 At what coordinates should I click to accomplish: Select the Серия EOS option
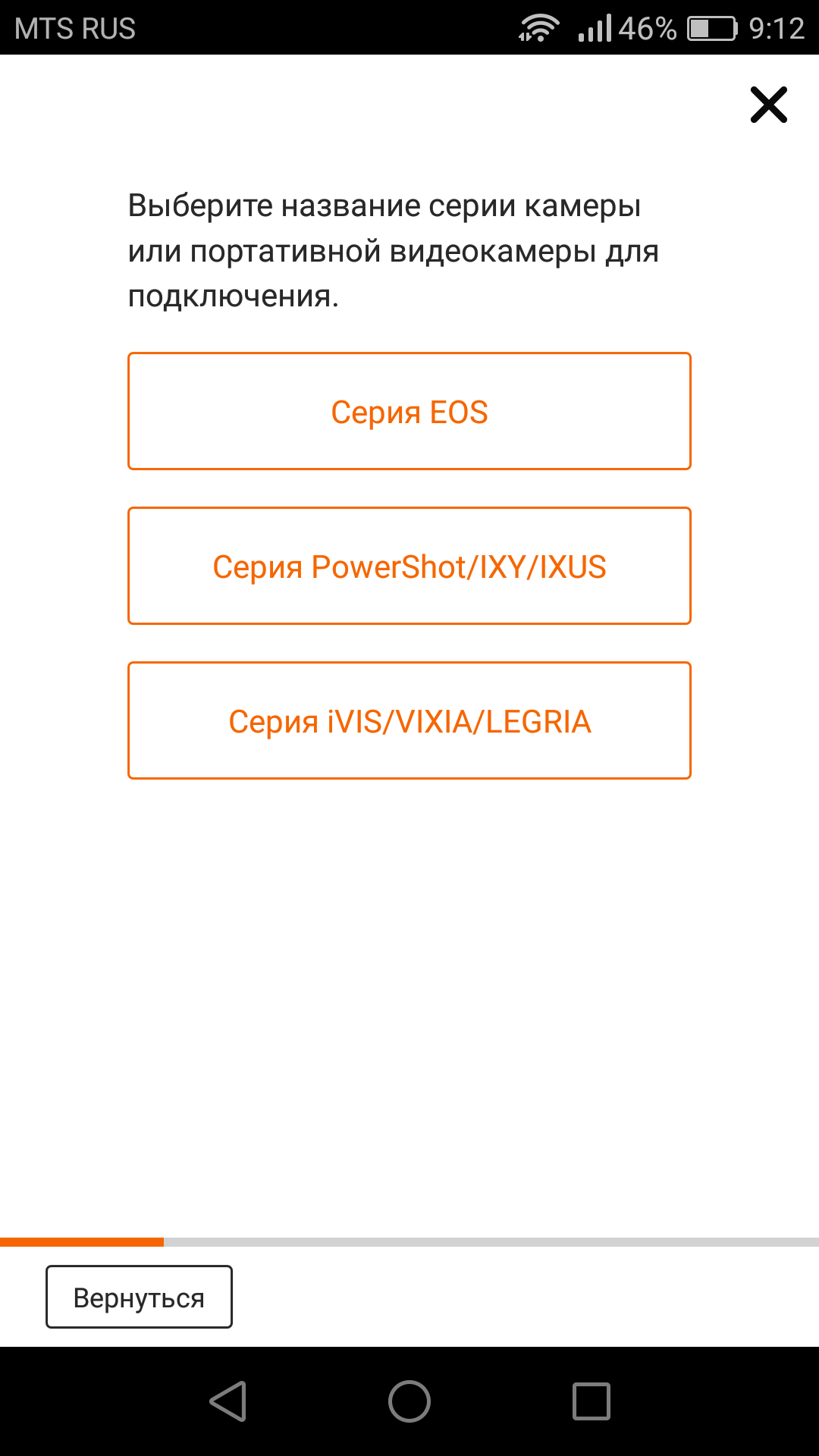pos(409,411)
